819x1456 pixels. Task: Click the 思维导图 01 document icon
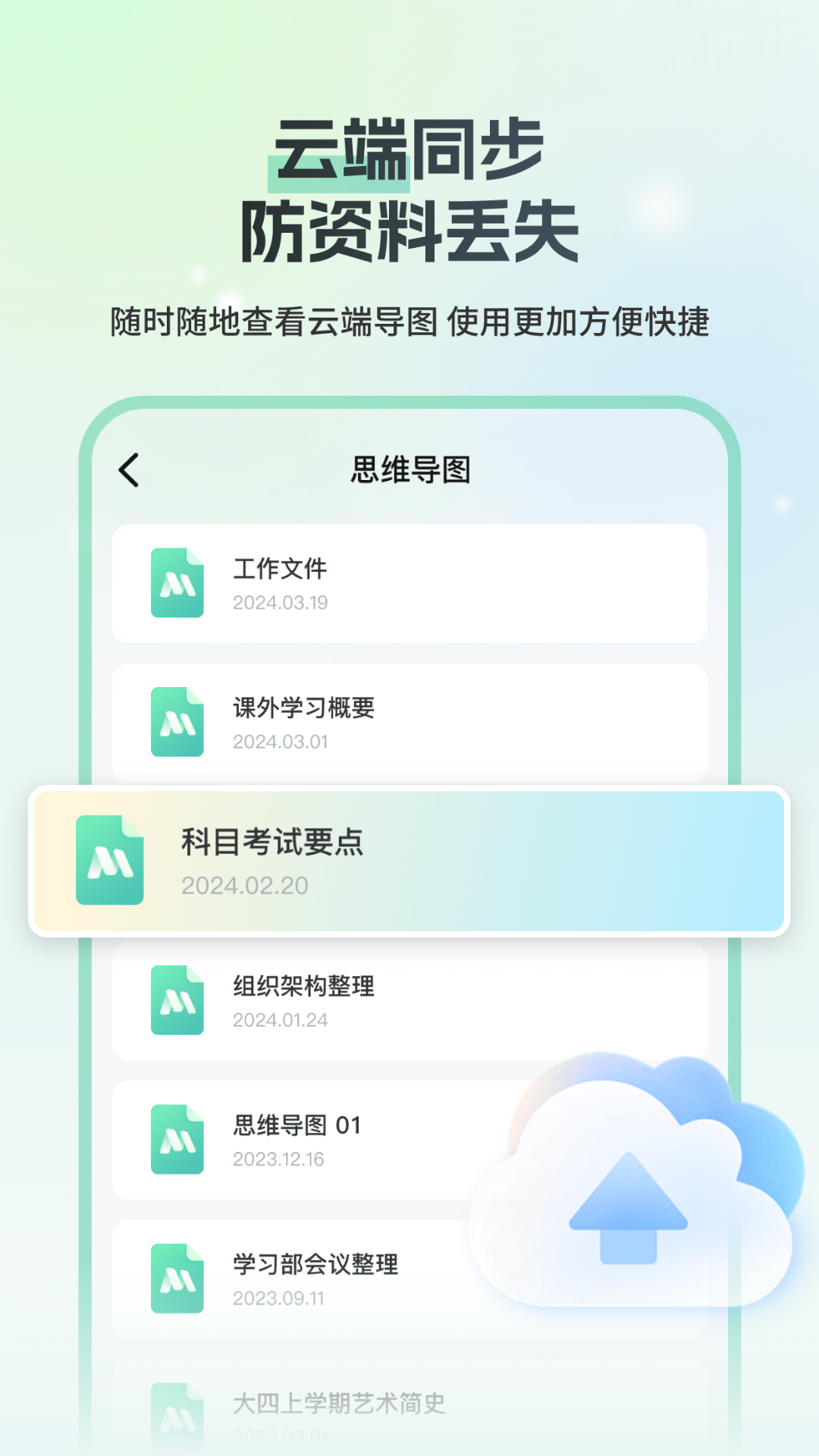pos(176,1140)
